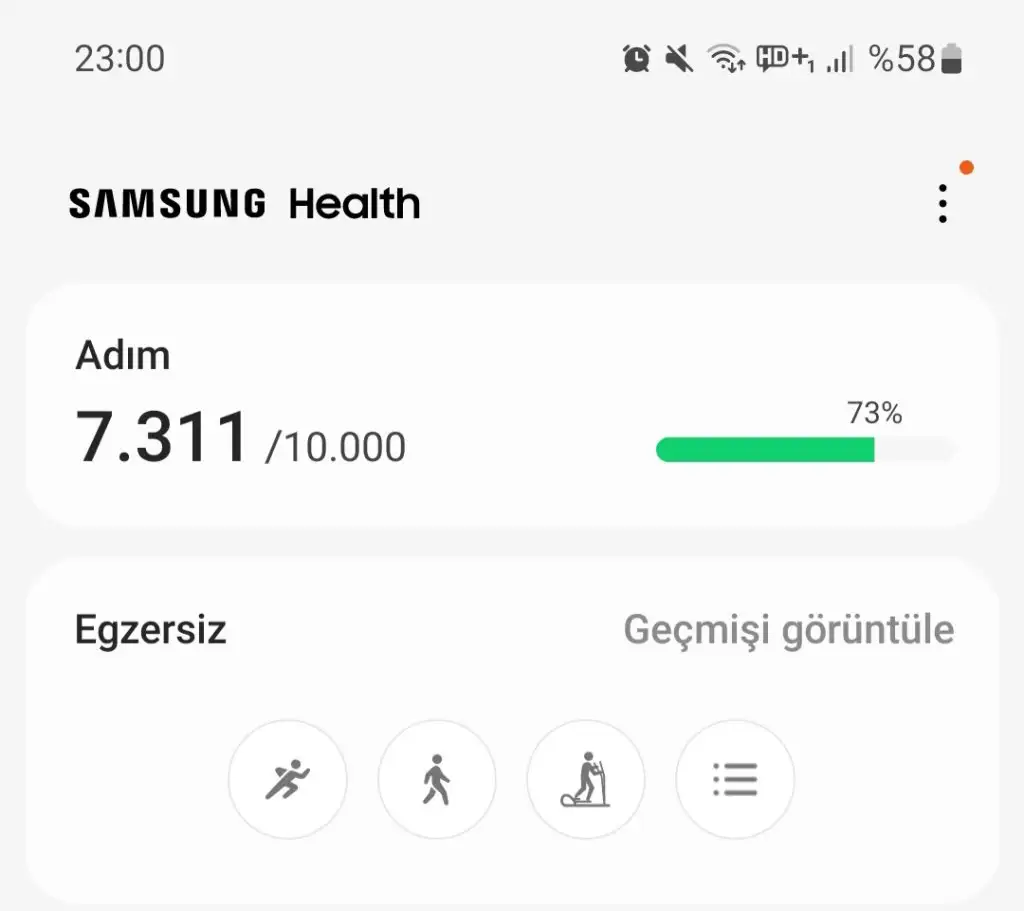Start the elliptical trainer exercise

pos(586,779)
